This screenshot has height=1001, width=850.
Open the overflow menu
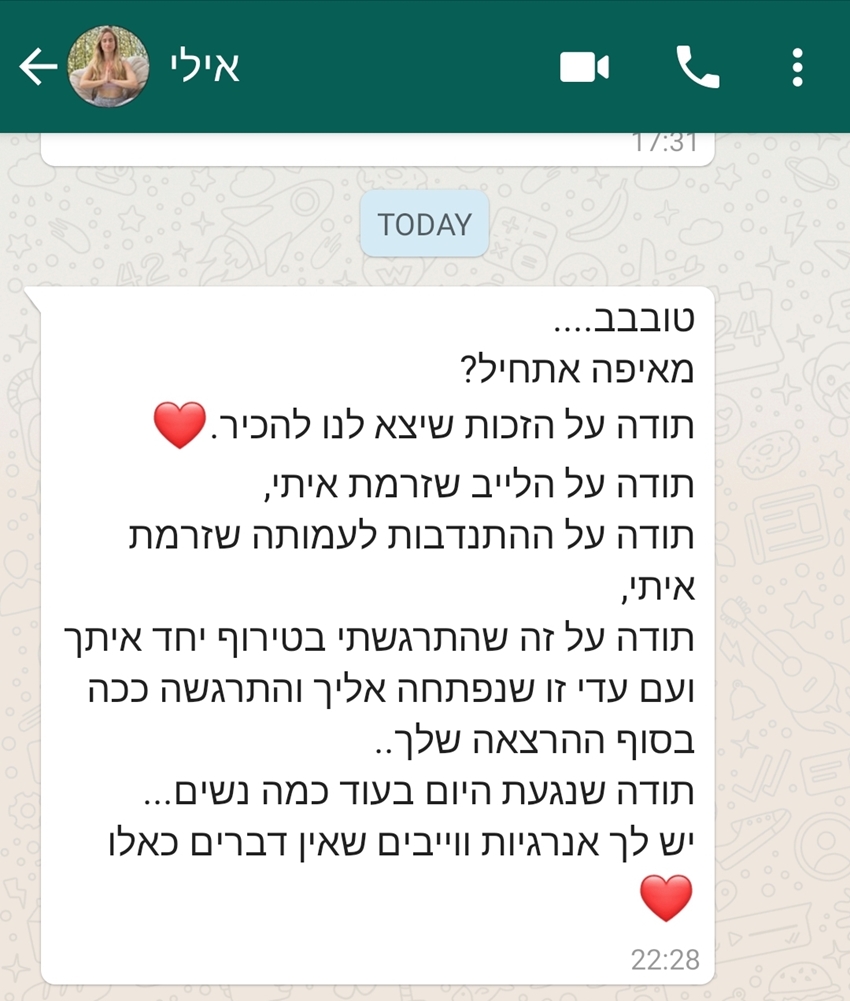point(797,67)
